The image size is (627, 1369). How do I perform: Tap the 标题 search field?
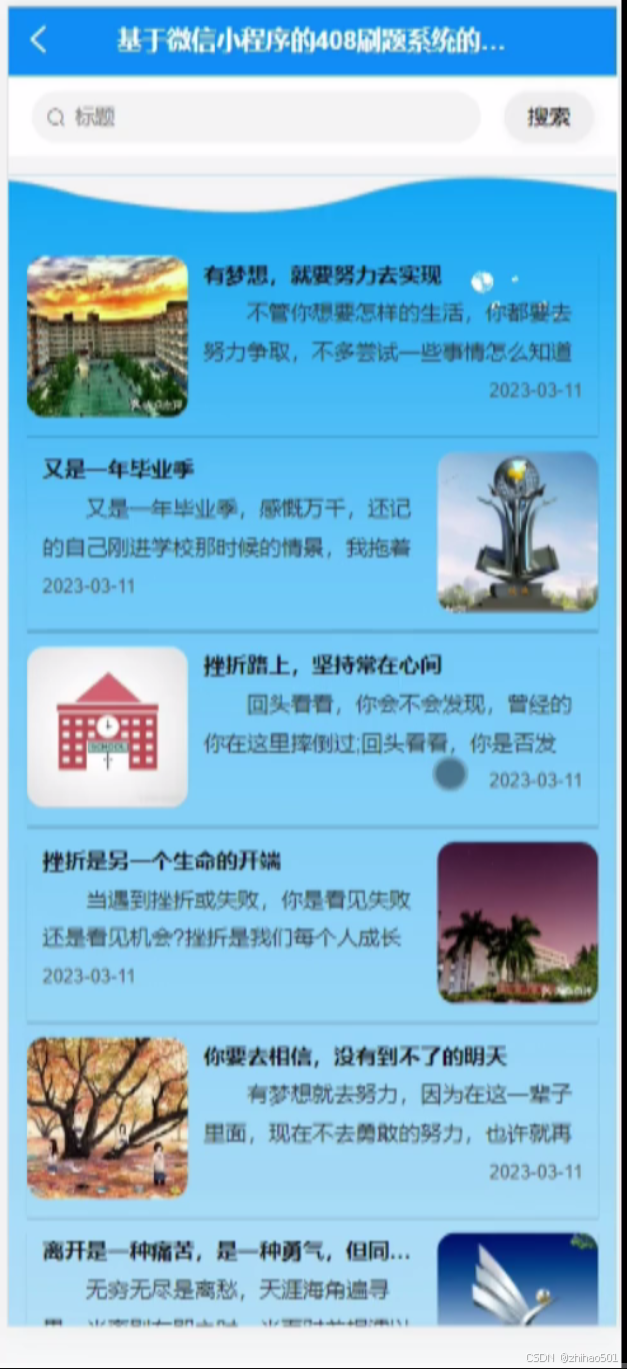(x=256, y=117)
